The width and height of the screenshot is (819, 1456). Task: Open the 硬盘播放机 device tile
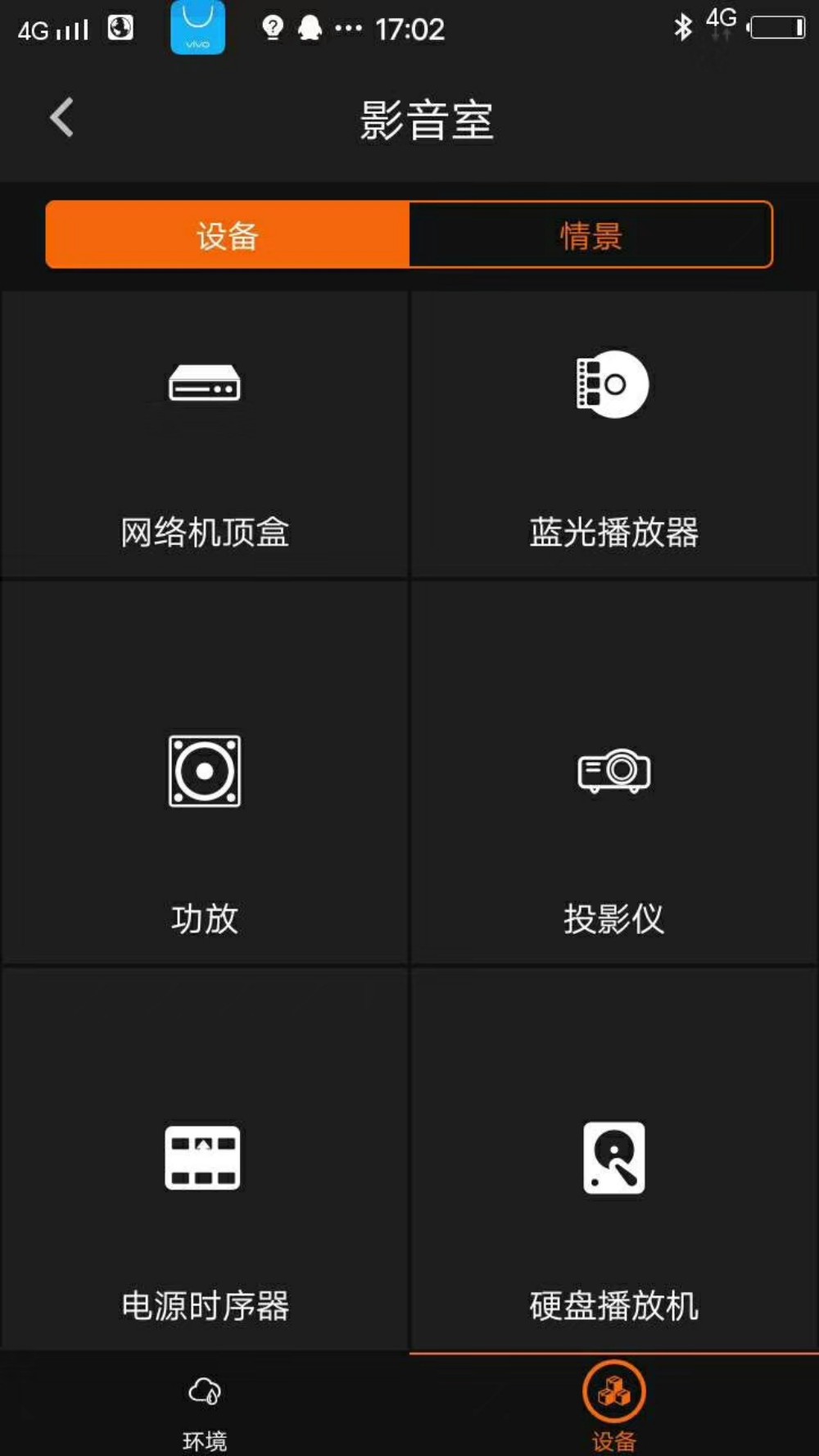pos(614,1159)
